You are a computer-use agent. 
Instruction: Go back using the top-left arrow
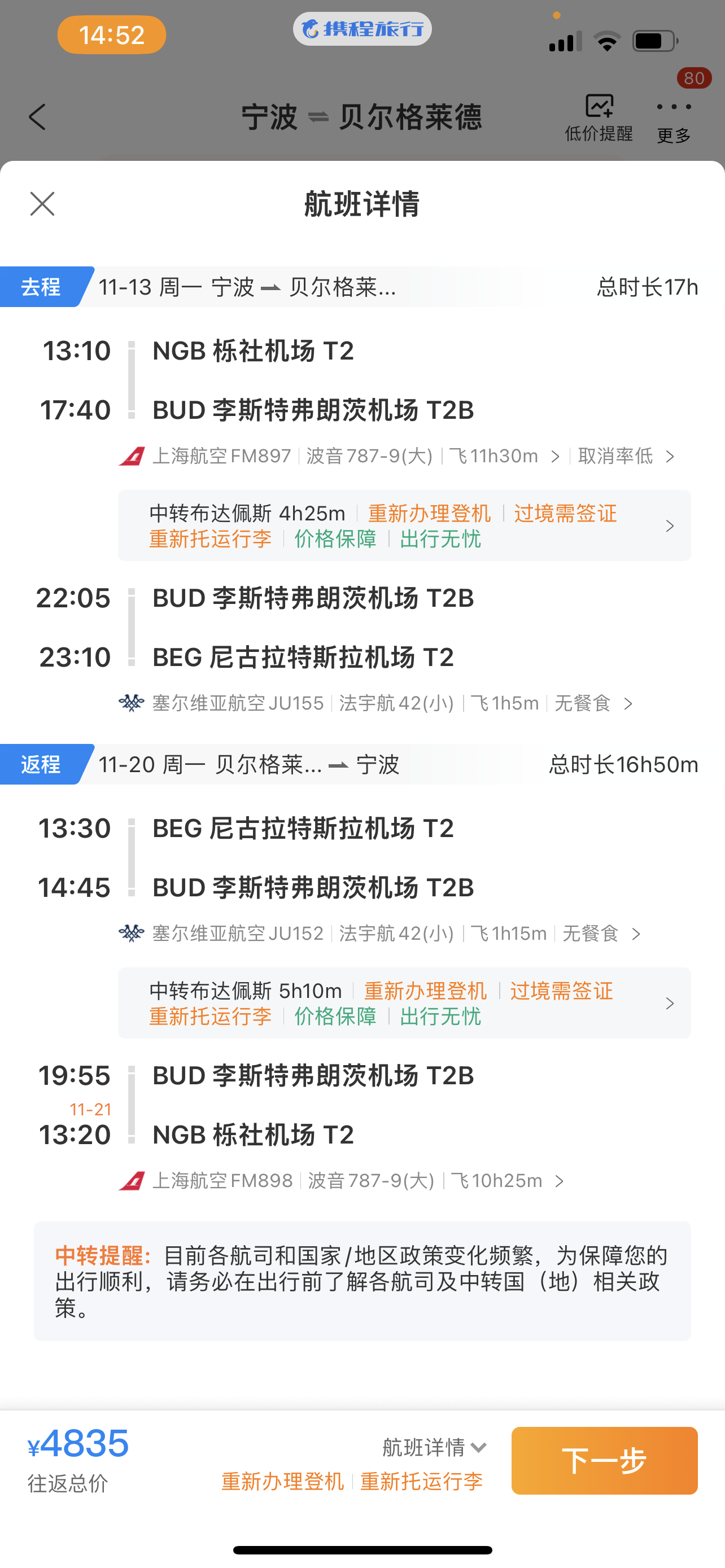coord(37,116)
